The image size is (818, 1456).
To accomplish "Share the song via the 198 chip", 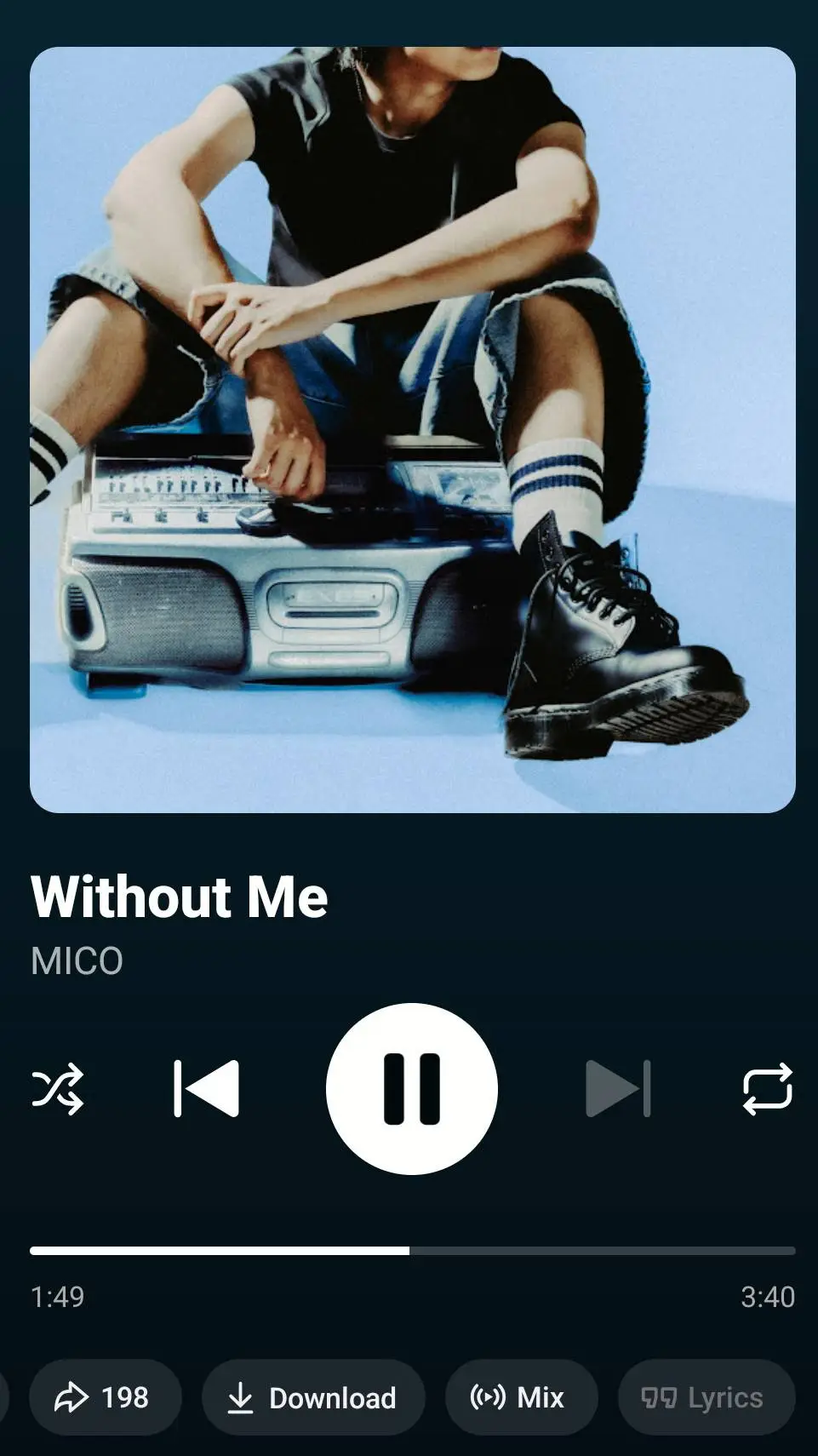I will (x=105, y=1397).
